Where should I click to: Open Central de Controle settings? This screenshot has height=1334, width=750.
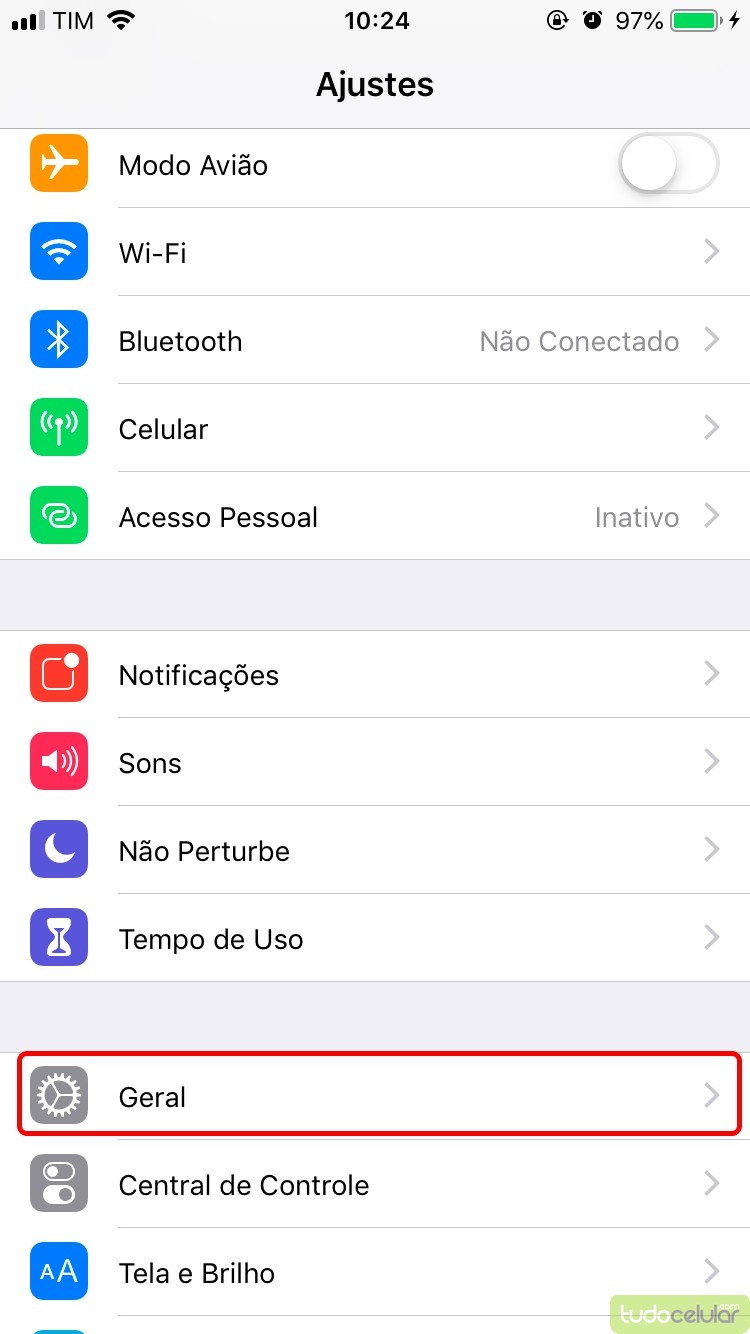tap(375, 1185)
